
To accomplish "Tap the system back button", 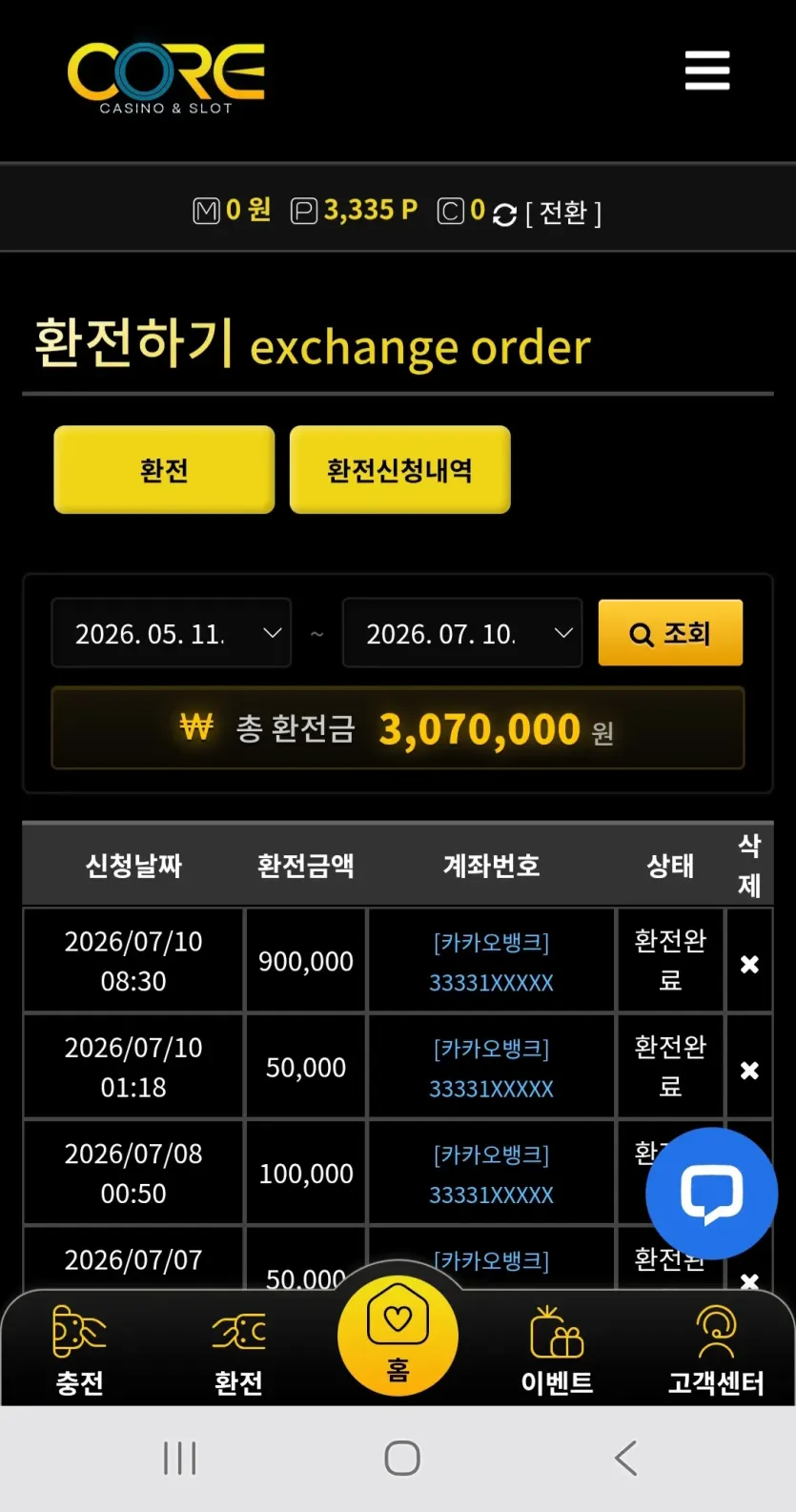I will (x=625, y=1459).
